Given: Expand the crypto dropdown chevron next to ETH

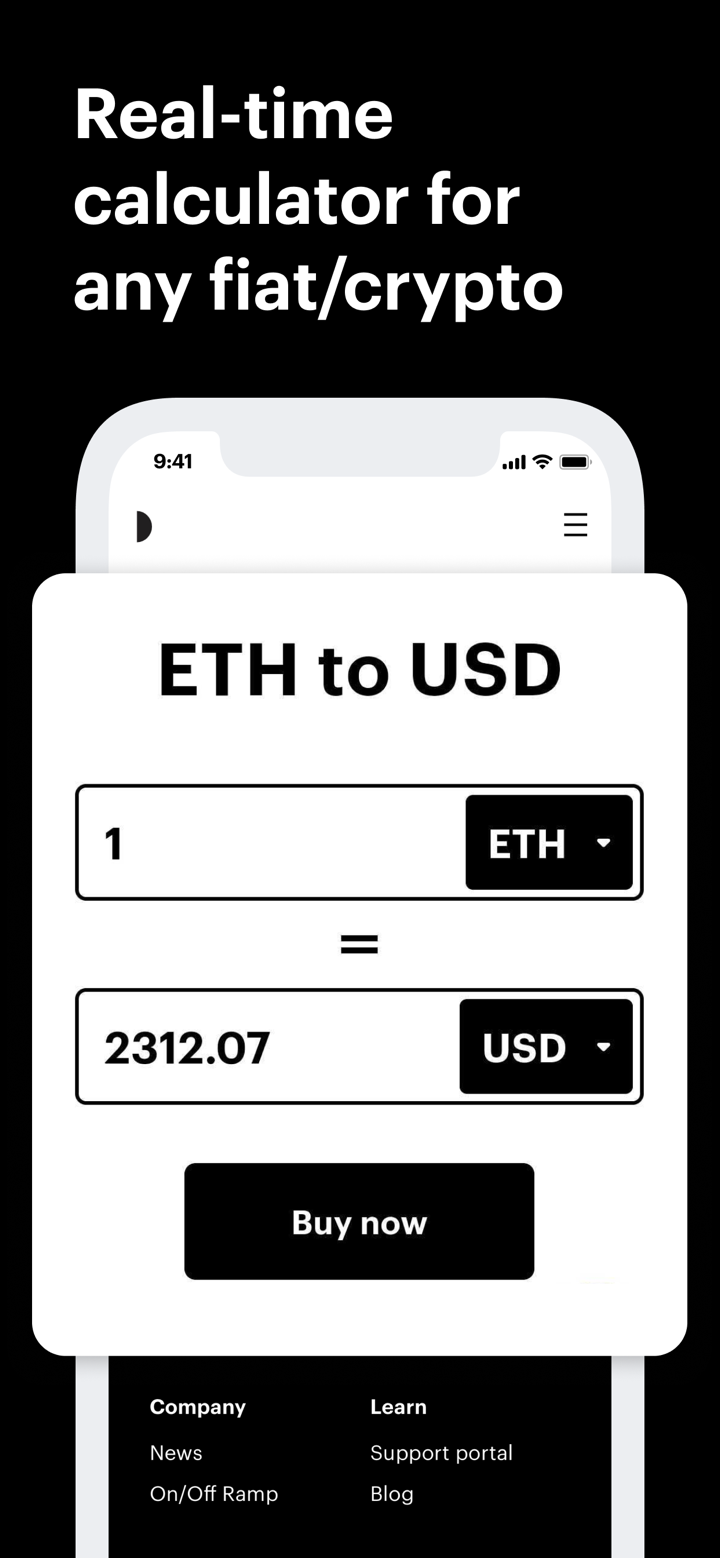Looking at the screenshot, I should pyautogui.click(x=604, y=843).
